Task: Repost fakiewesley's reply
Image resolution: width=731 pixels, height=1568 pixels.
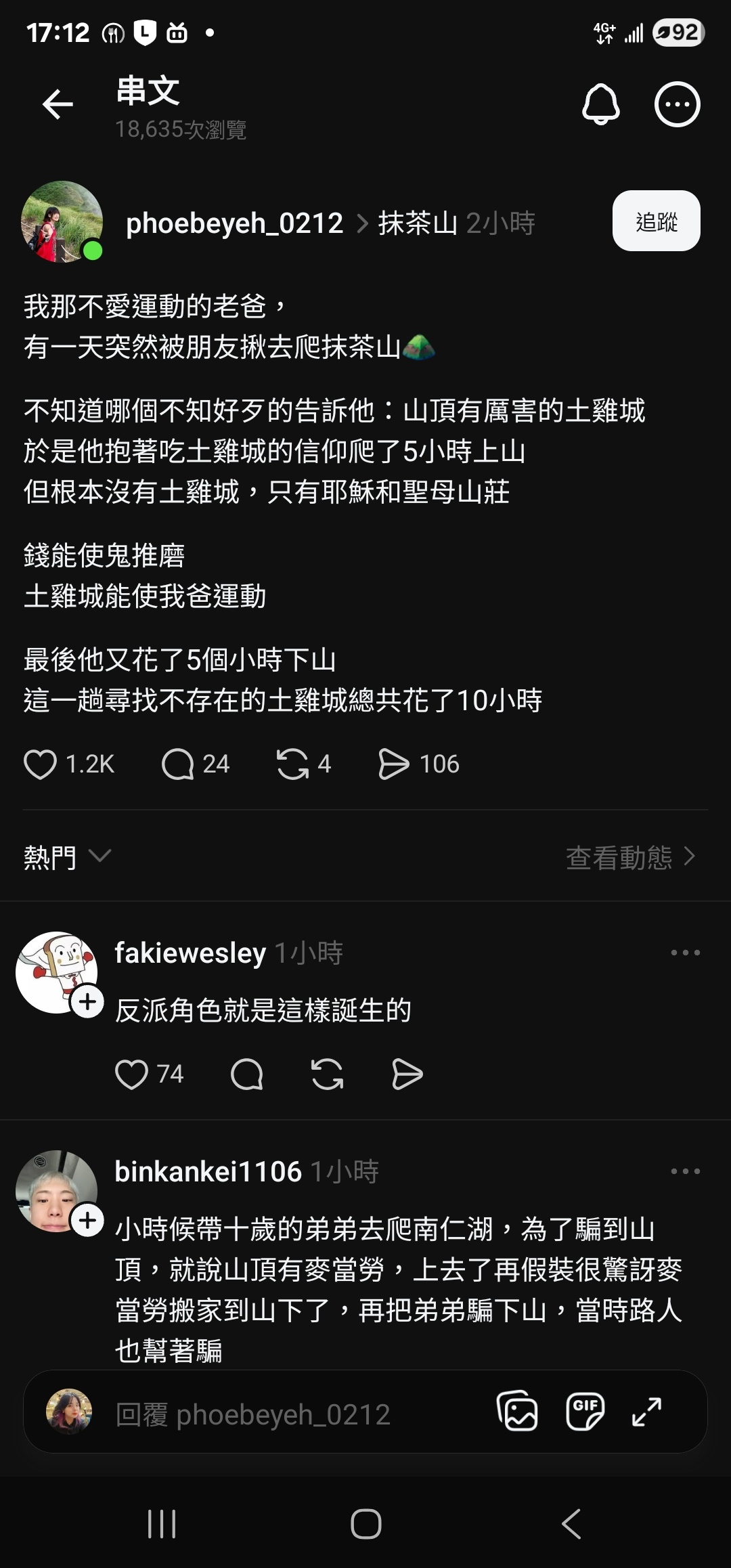Action: (328, 1074)
